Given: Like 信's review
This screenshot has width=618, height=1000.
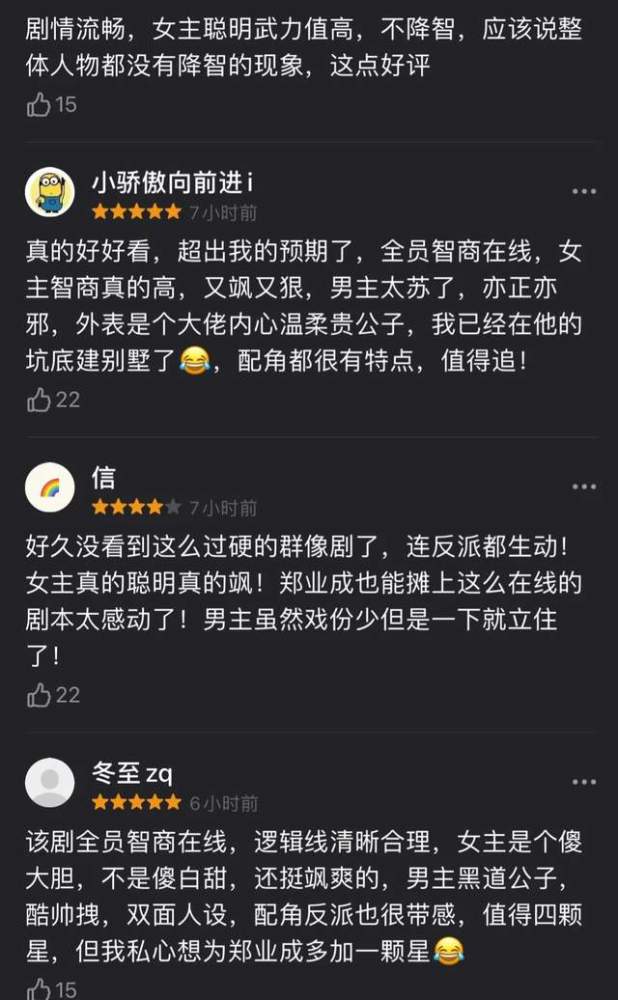Looking at the screenshot, I should 39,694.
